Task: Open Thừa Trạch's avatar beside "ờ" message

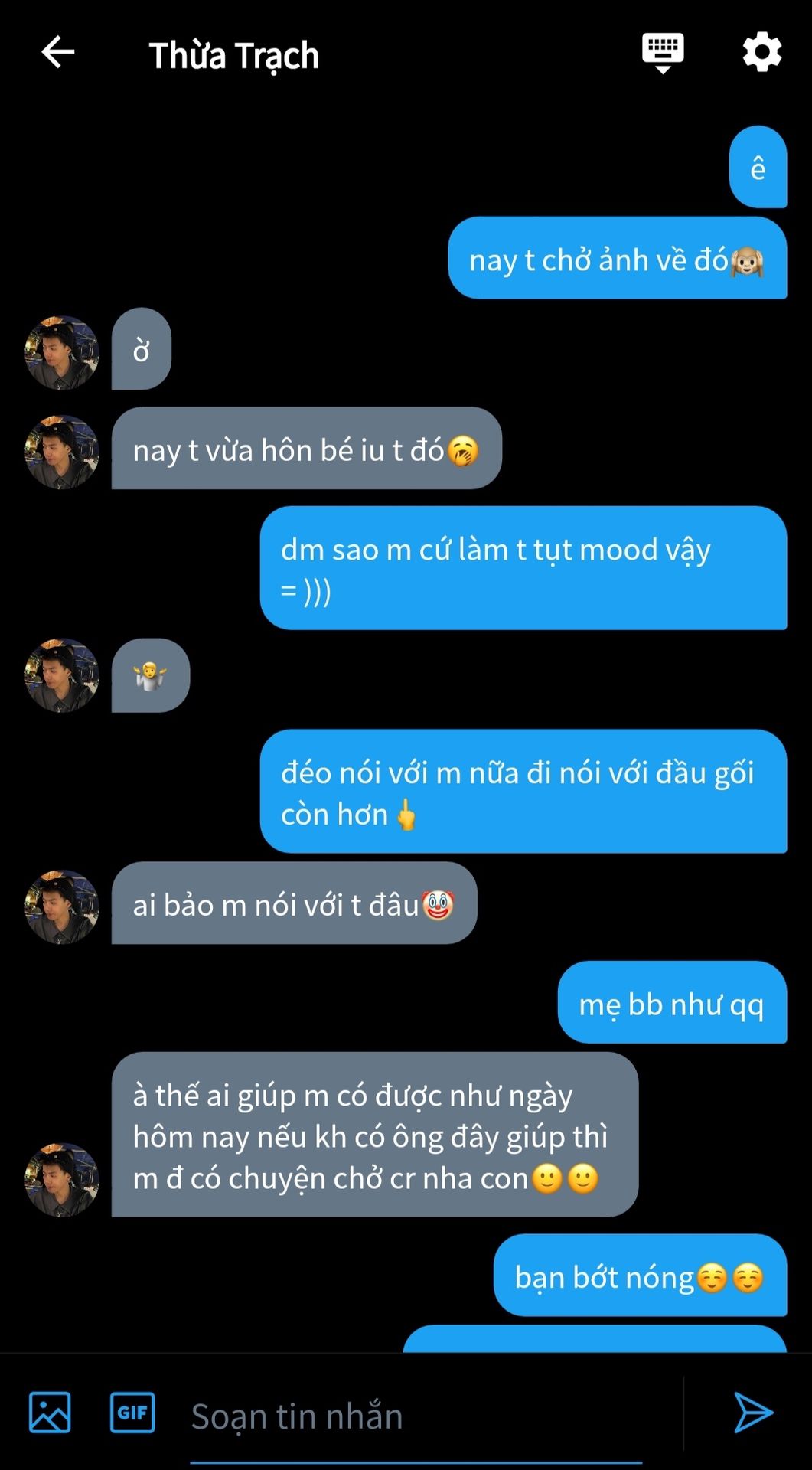Action: point(62,353)
